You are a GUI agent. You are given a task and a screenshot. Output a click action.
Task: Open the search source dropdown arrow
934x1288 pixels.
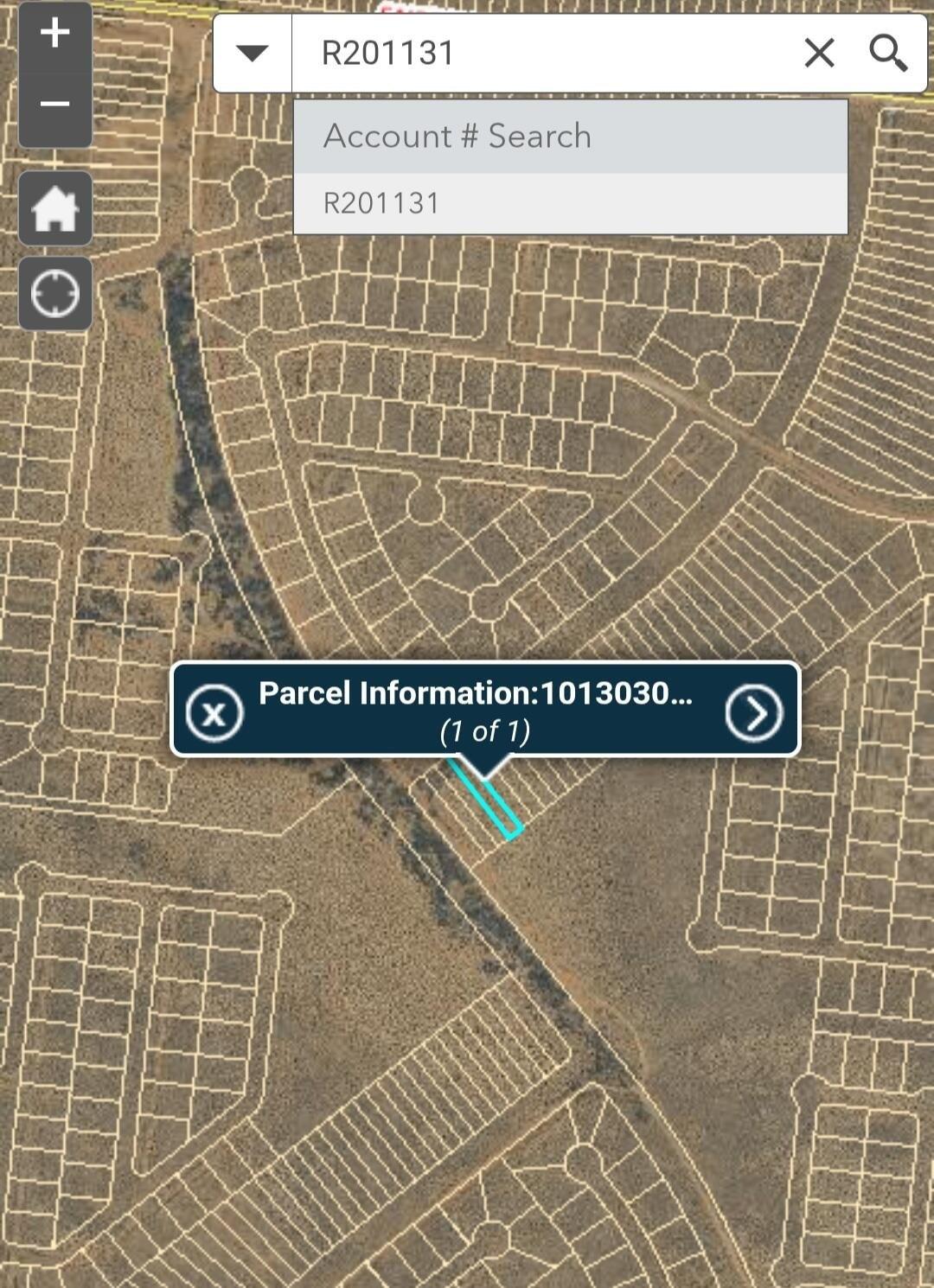click(252, 53)
